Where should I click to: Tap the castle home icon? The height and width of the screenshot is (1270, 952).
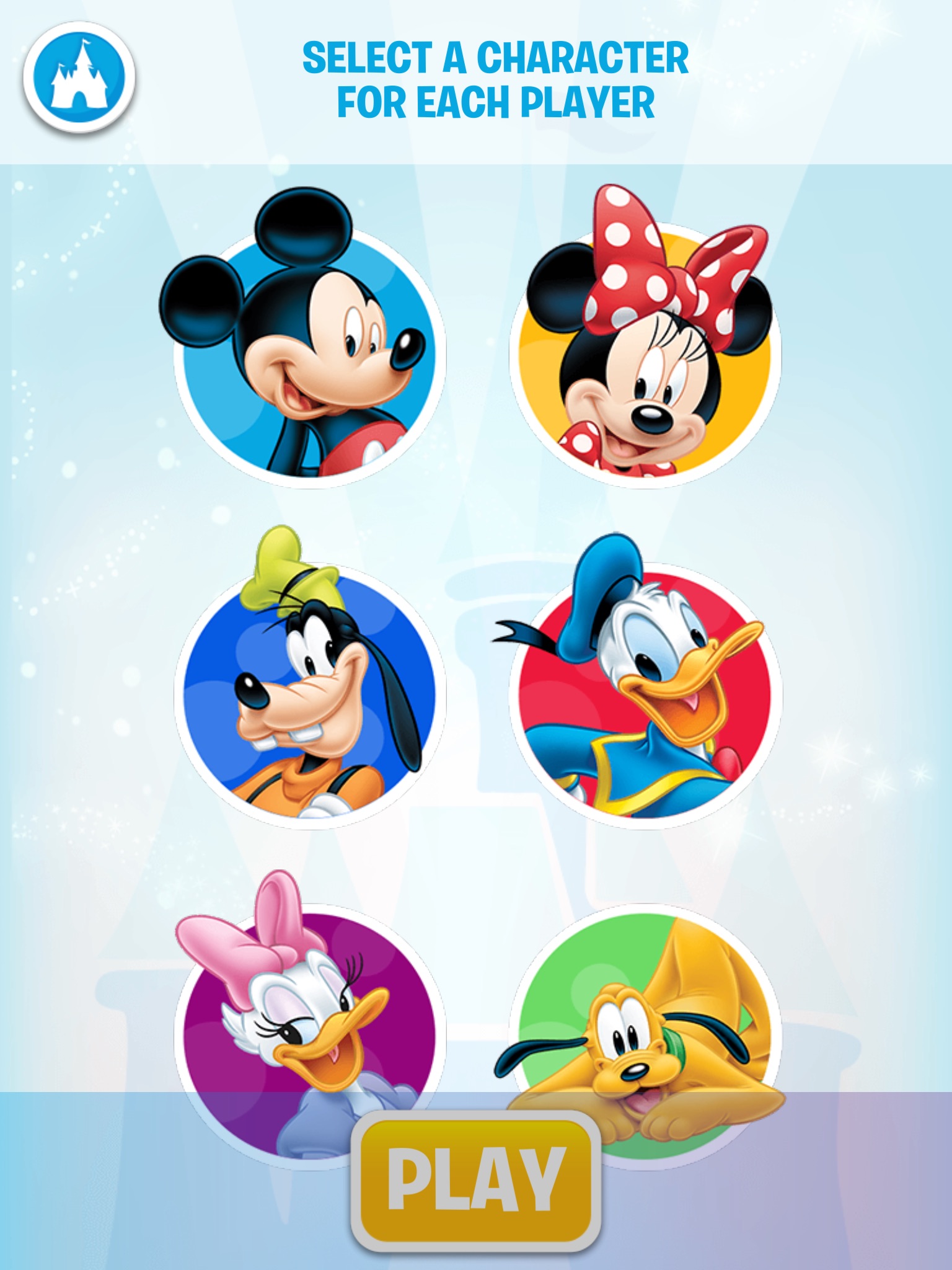79,78
